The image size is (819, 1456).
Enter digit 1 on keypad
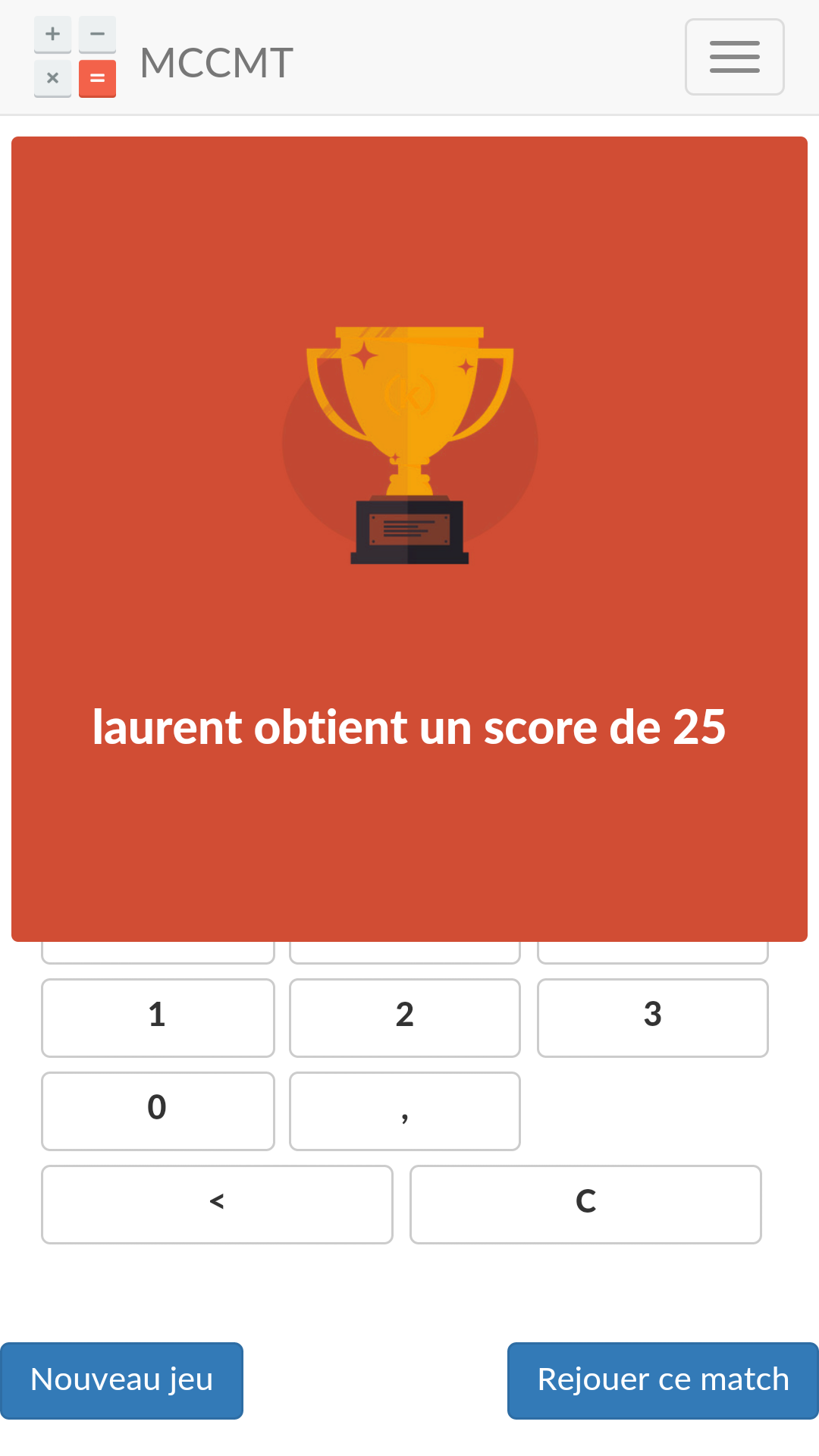(x=158, y=1018)
